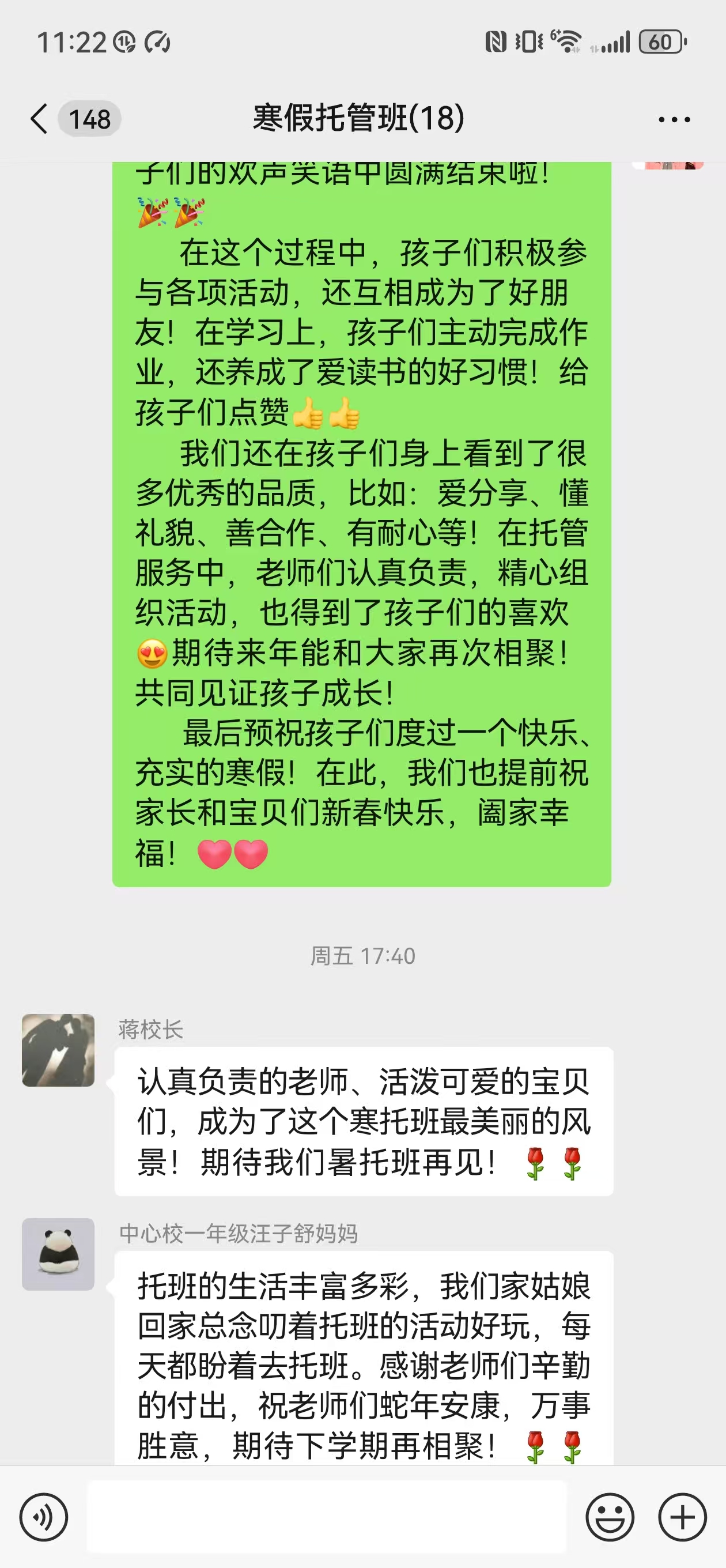This screenshot has width=726, height=1568.
Task: Focus the message text field
Action: click(x=327, y=1517)
